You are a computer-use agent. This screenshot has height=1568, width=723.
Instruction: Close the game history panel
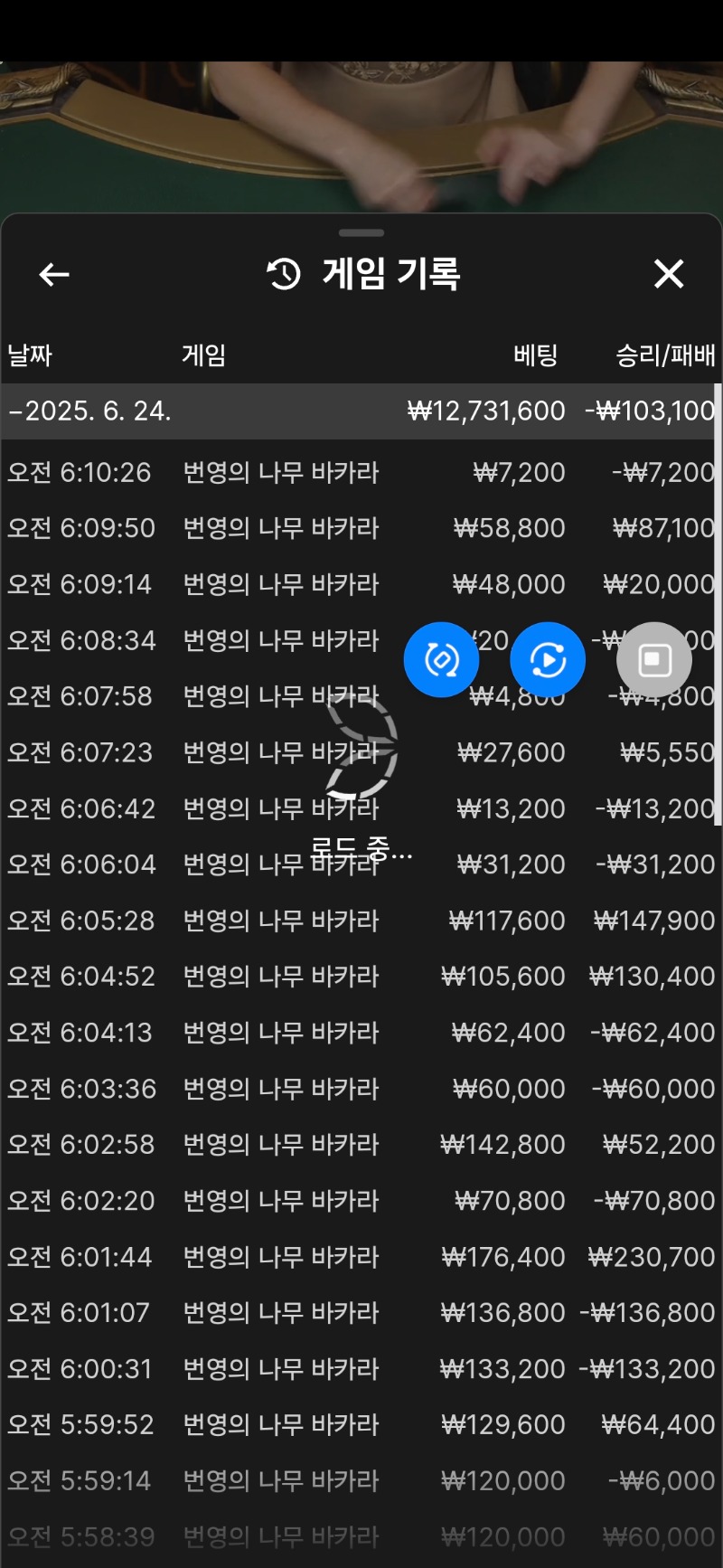[668, 273]
